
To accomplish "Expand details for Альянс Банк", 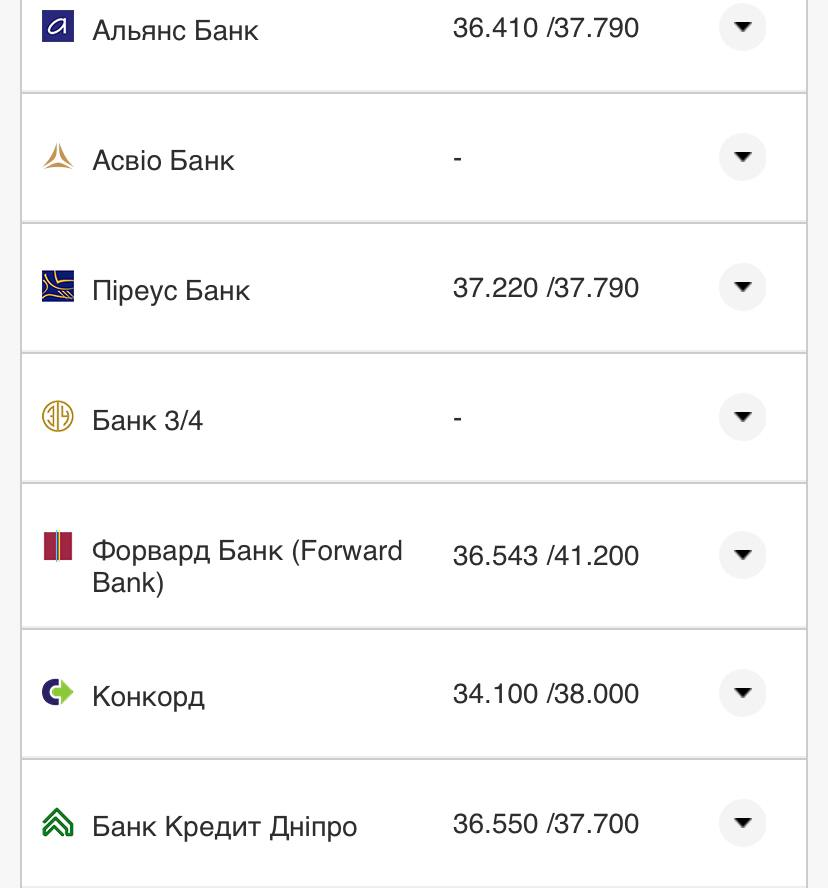I will click(742, 28).
